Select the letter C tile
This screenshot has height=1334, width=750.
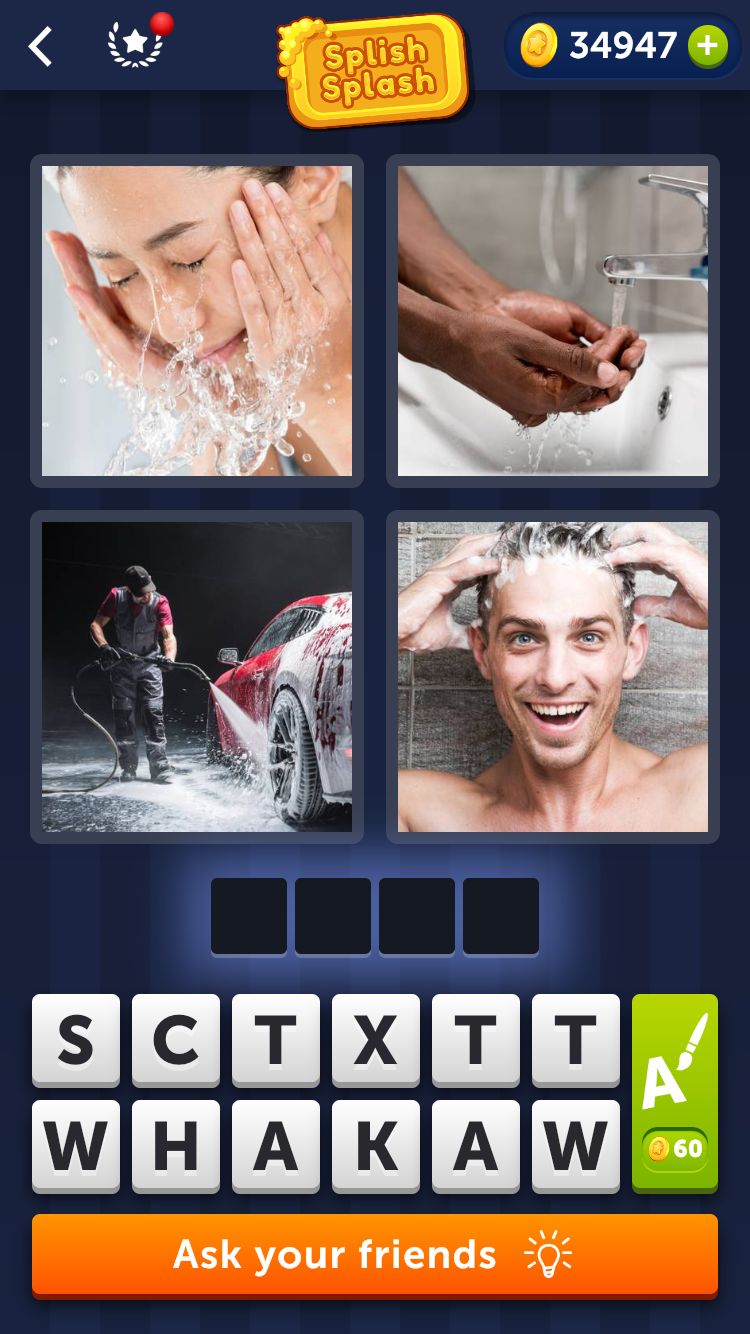176,1040
